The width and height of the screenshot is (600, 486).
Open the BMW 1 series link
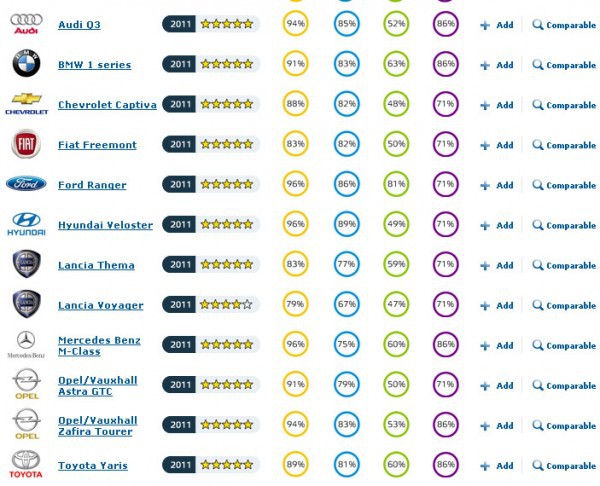pyautogui.click(x=94, y=65)
